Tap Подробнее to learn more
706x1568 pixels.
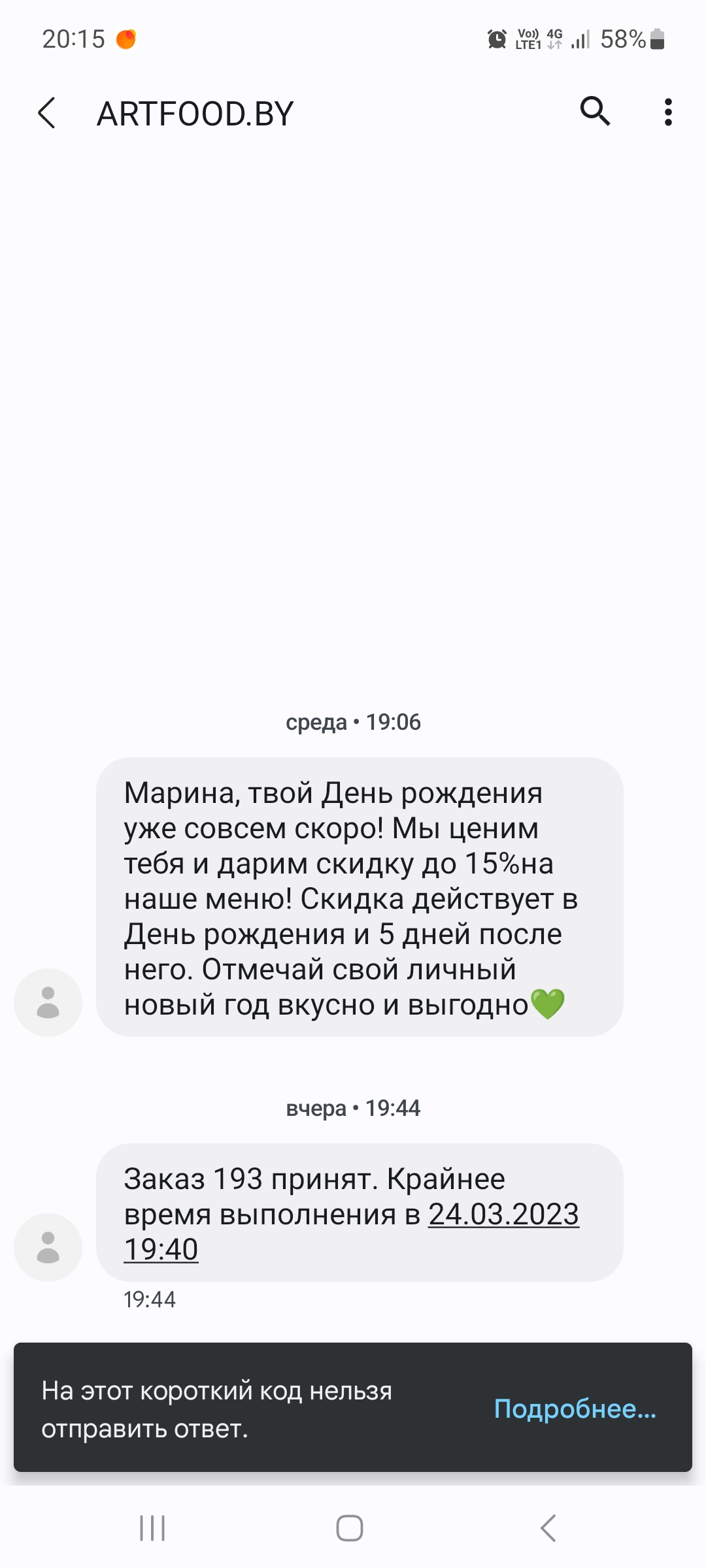(x=575, y=1409)
